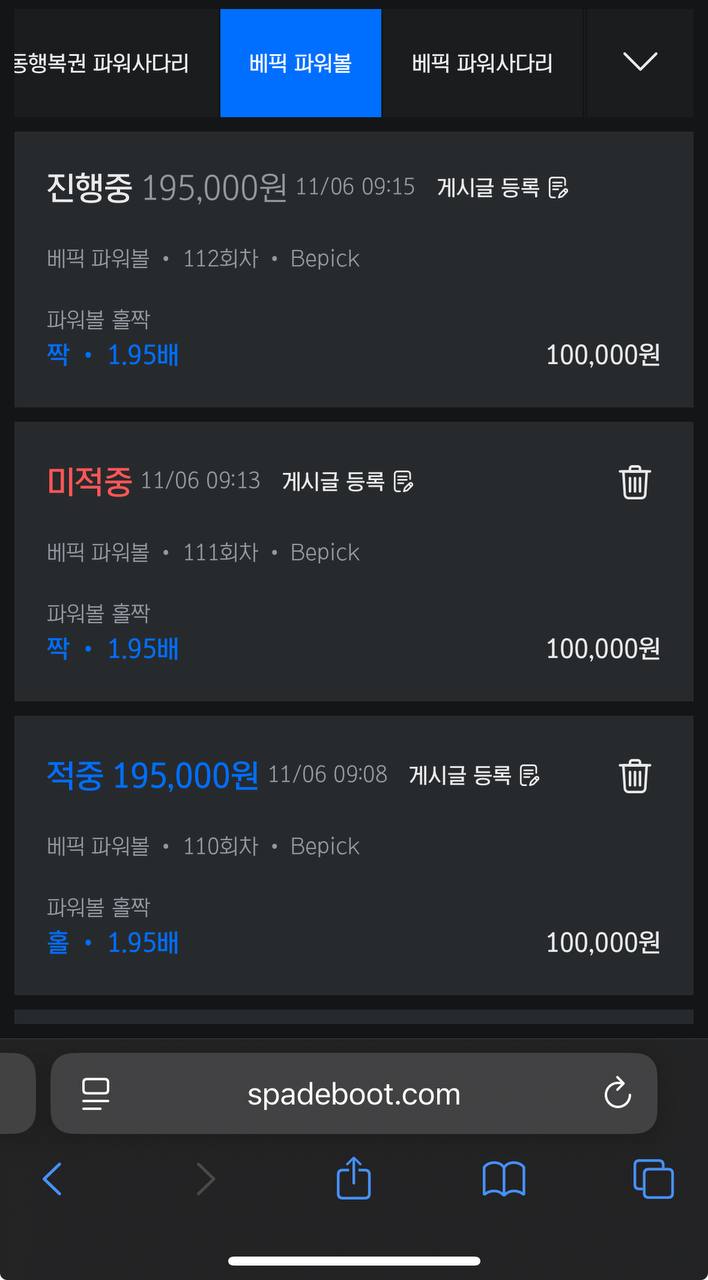Switch to the 베픽 파워사다리 tab
The width and height of the screenshot is (708, 1280).
(482, 63)
